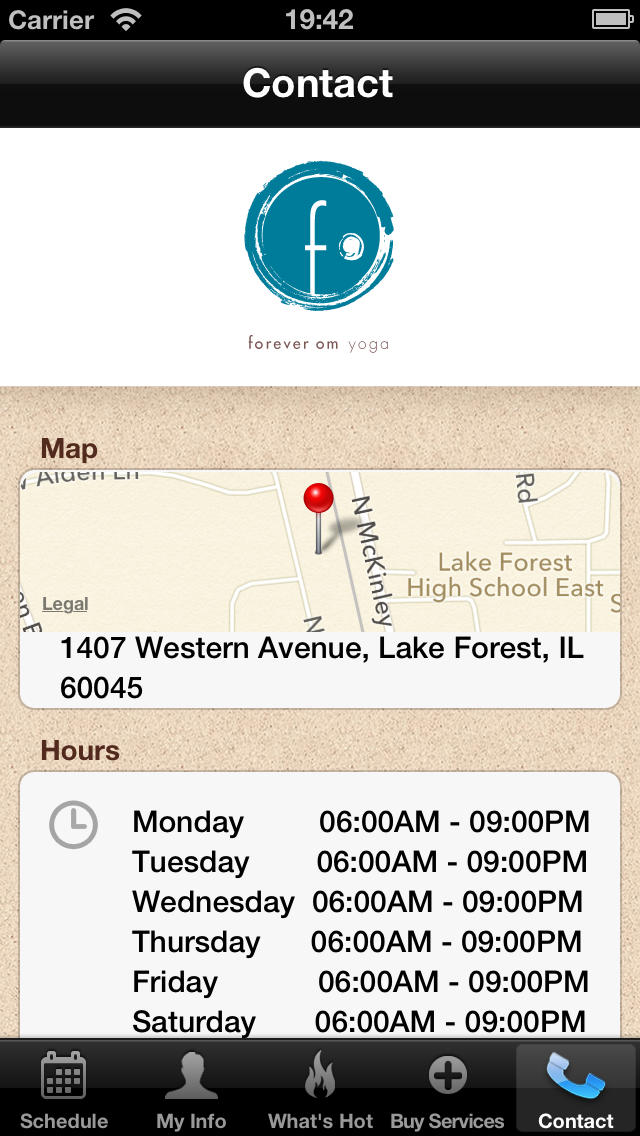The width and height of the screenshot is (640, 1136).
Task: Tap the red pin on the map
Action: pyautogui.click(x=318, y=517)
